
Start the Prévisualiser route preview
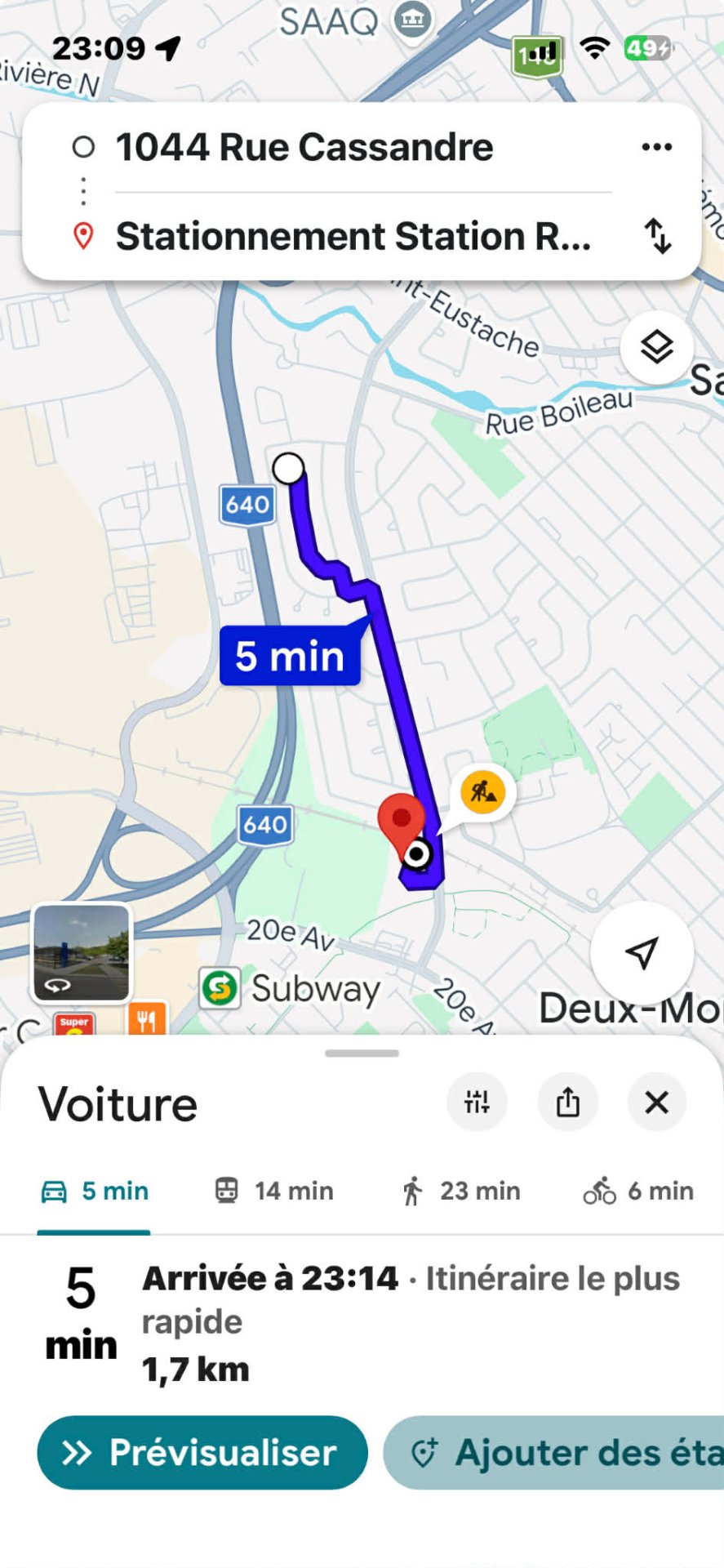(x=201, y=1453)
